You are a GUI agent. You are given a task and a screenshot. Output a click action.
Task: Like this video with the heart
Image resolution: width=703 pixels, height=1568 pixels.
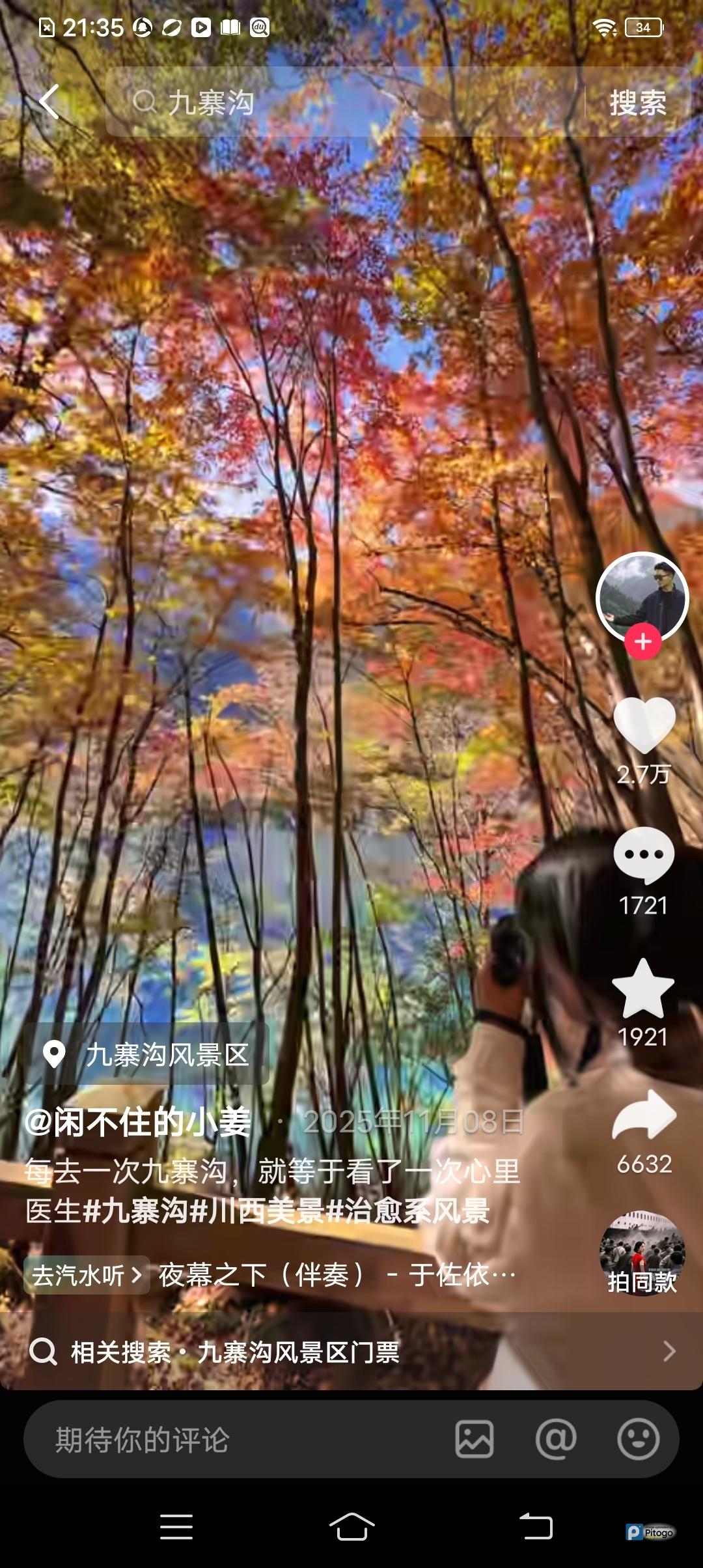644,725
